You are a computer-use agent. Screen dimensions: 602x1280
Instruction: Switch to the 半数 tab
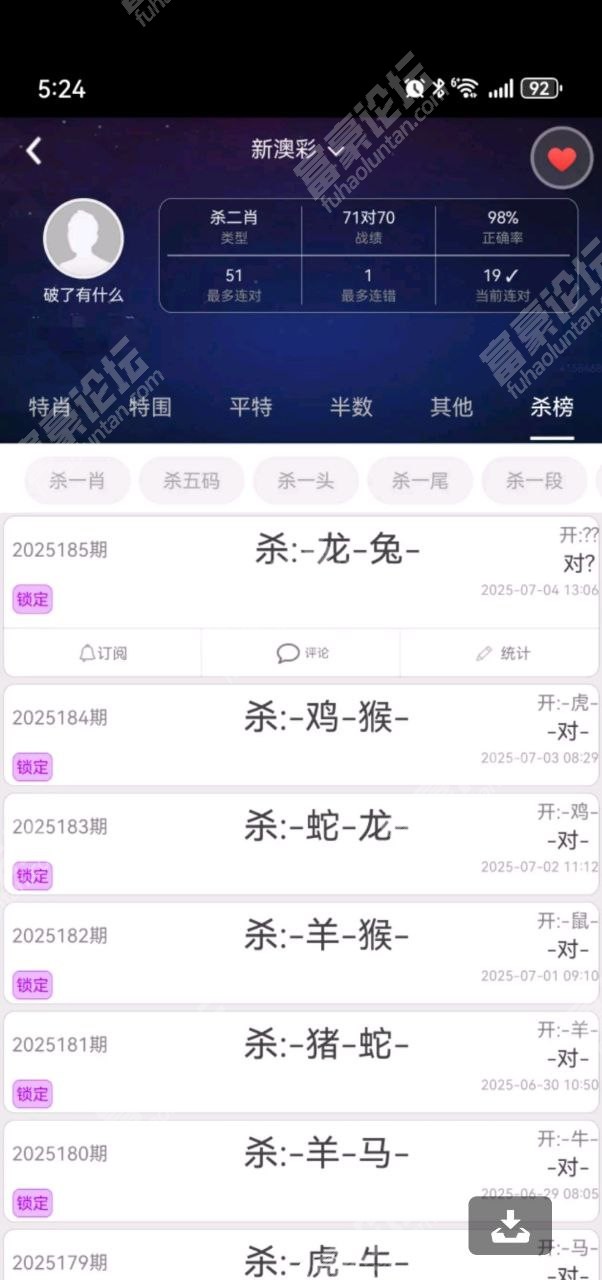point(351,407)
